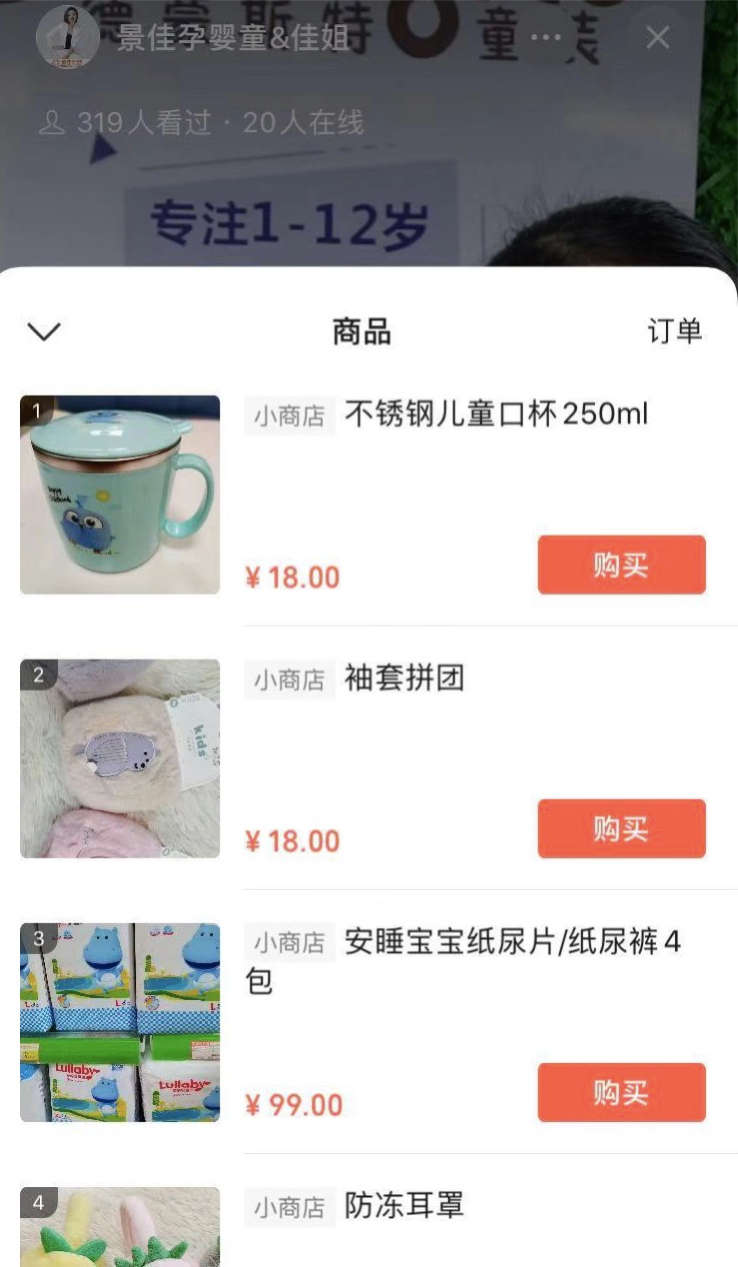
Task: Click the 小商店 tag beside 防冻耳罩
Action: (x=289, y=1208)
